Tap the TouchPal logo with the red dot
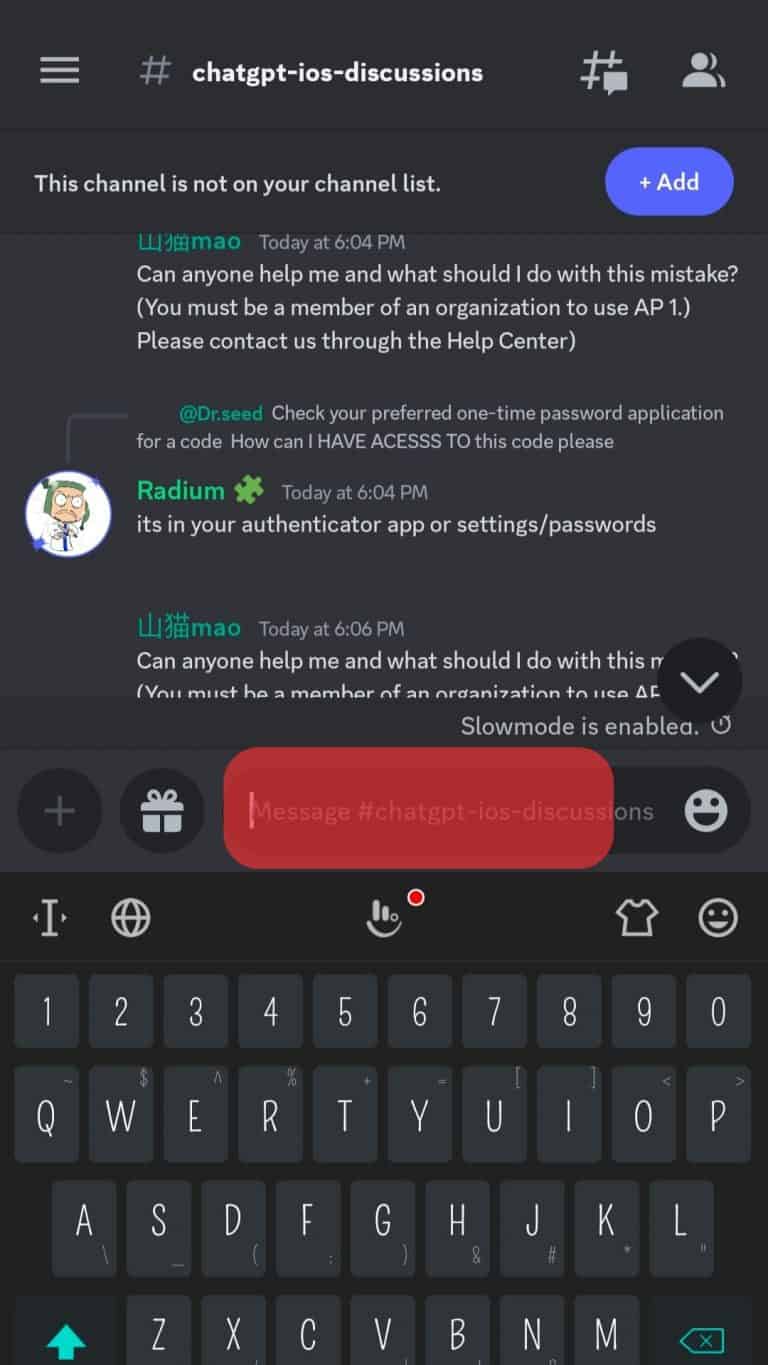The width and height of the screenshot is (768, 1365). point(385,917)
